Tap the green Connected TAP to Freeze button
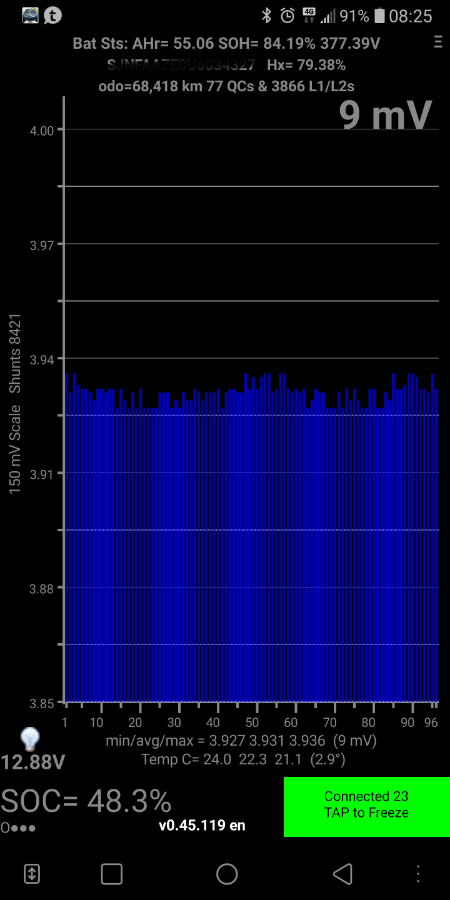The height and width of the screenshot is (900, 450). click(367, 806)
